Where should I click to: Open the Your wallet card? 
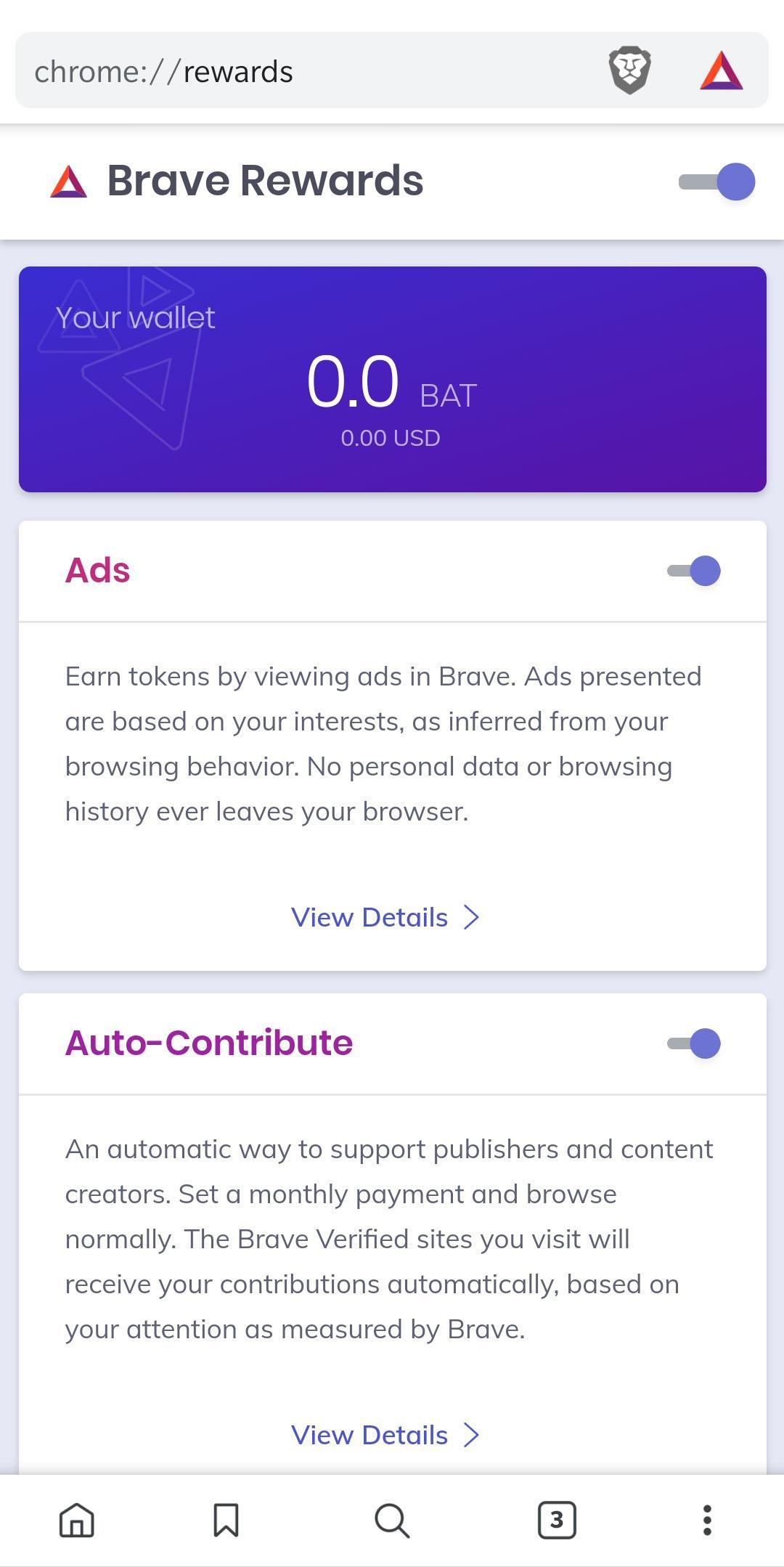pos(392,379)
